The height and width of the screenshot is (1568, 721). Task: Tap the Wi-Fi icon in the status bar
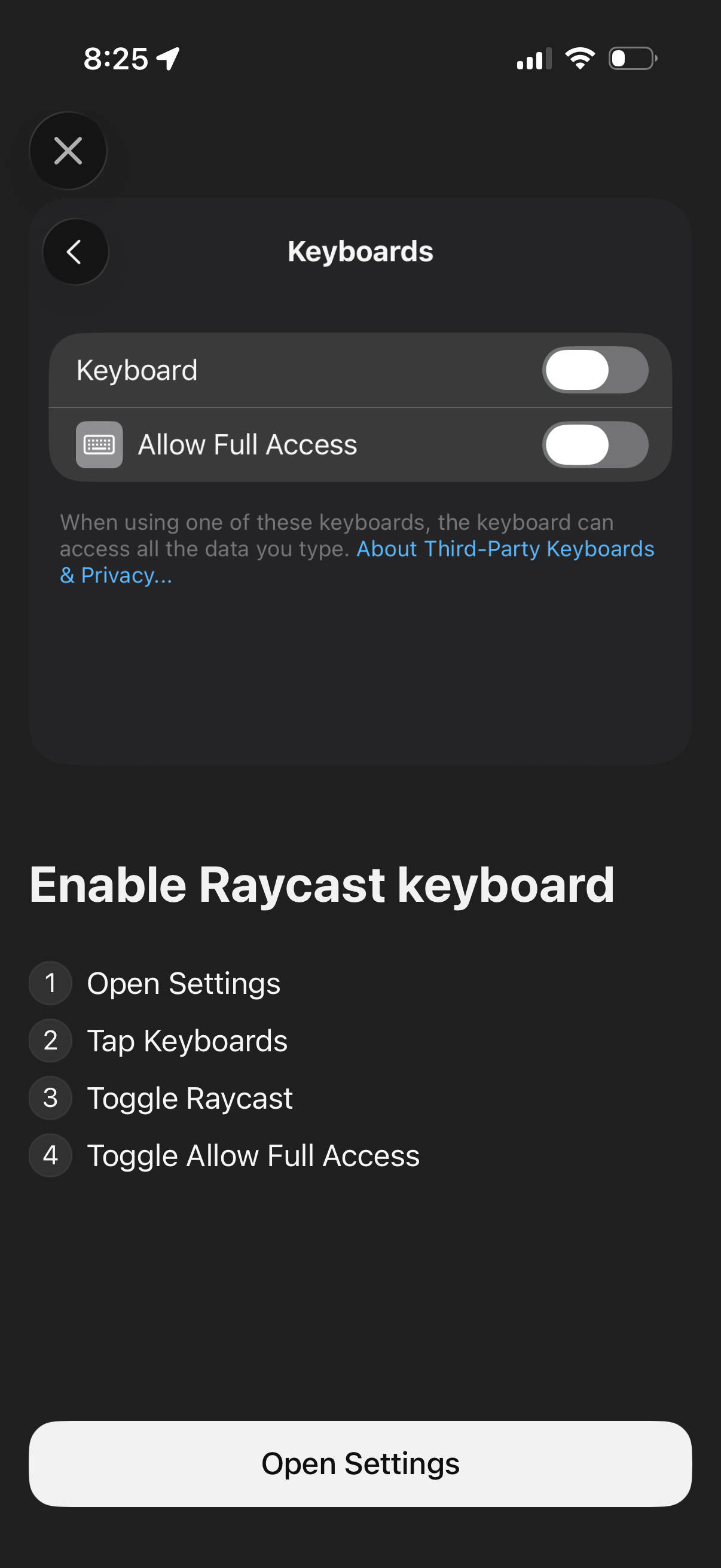[x=578, y=58]
